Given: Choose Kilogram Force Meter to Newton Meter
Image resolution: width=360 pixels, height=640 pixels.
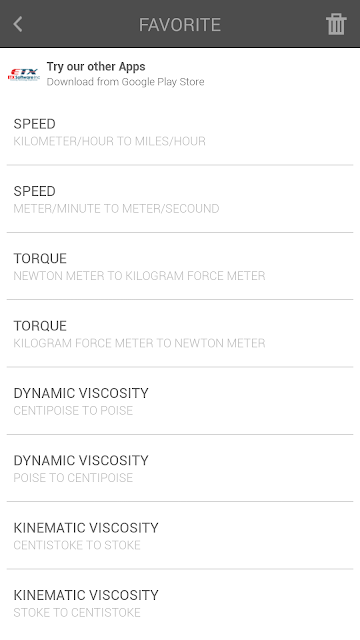Looking at the screenshot, I should tap(180, 334).
